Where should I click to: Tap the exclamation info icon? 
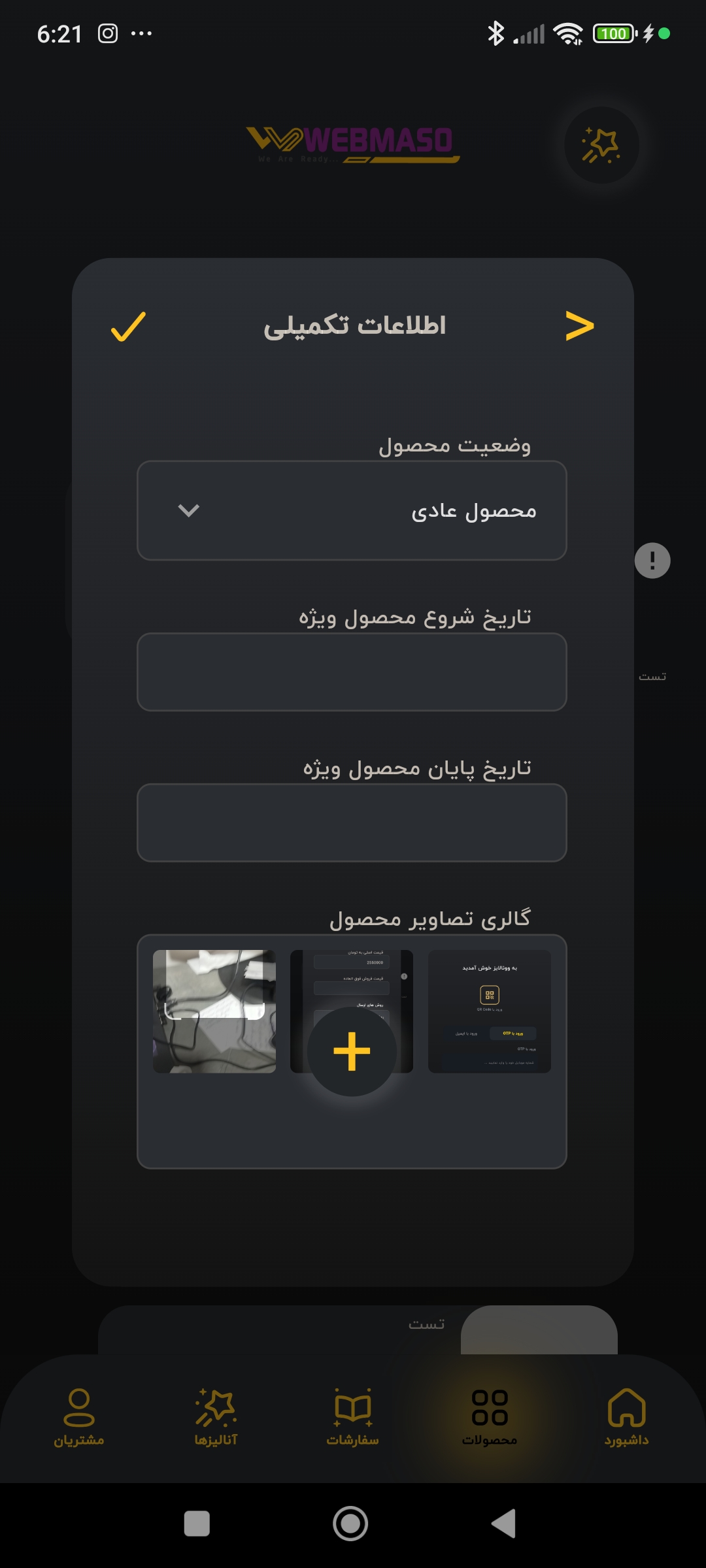coord(652,561)
